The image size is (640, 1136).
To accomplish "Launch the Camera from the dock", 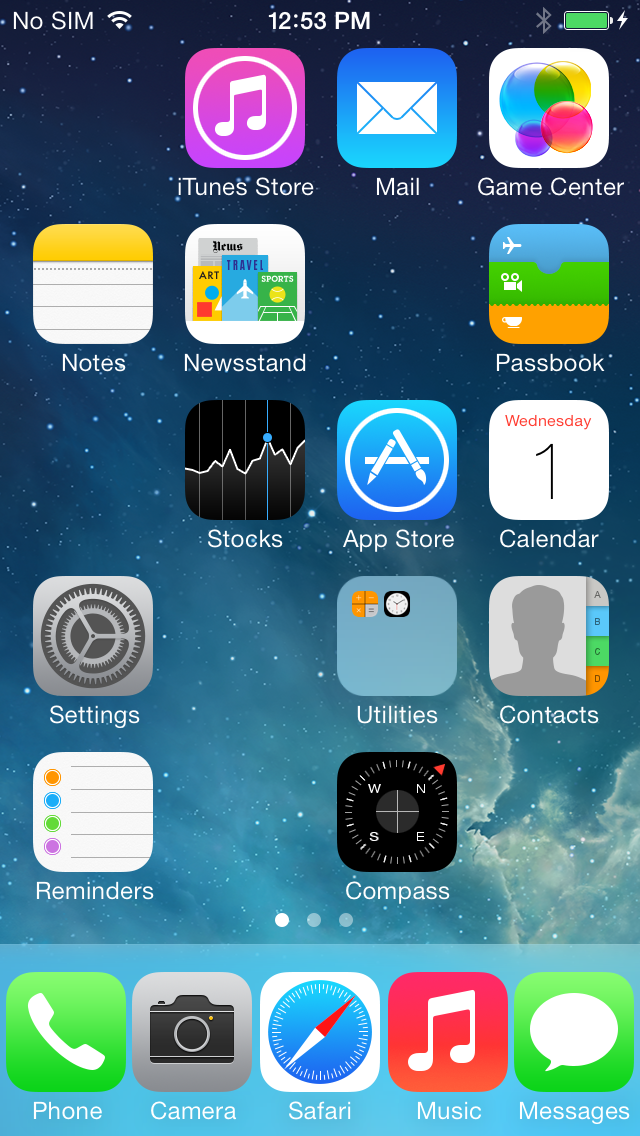I will (x=192, y=1032).
